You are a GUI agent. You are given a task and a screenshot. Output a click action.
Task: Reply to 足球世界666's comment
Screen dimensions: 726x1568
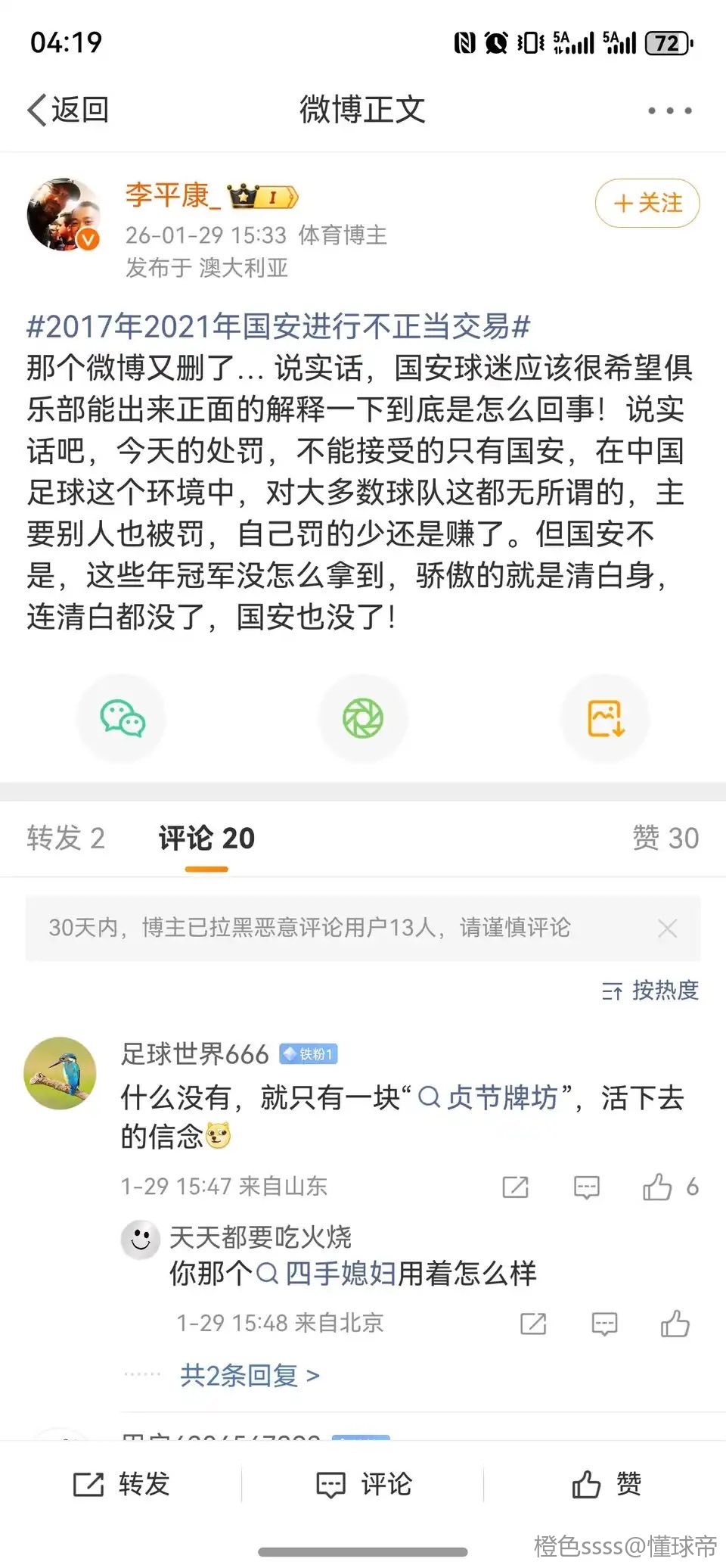(586, 1187)
